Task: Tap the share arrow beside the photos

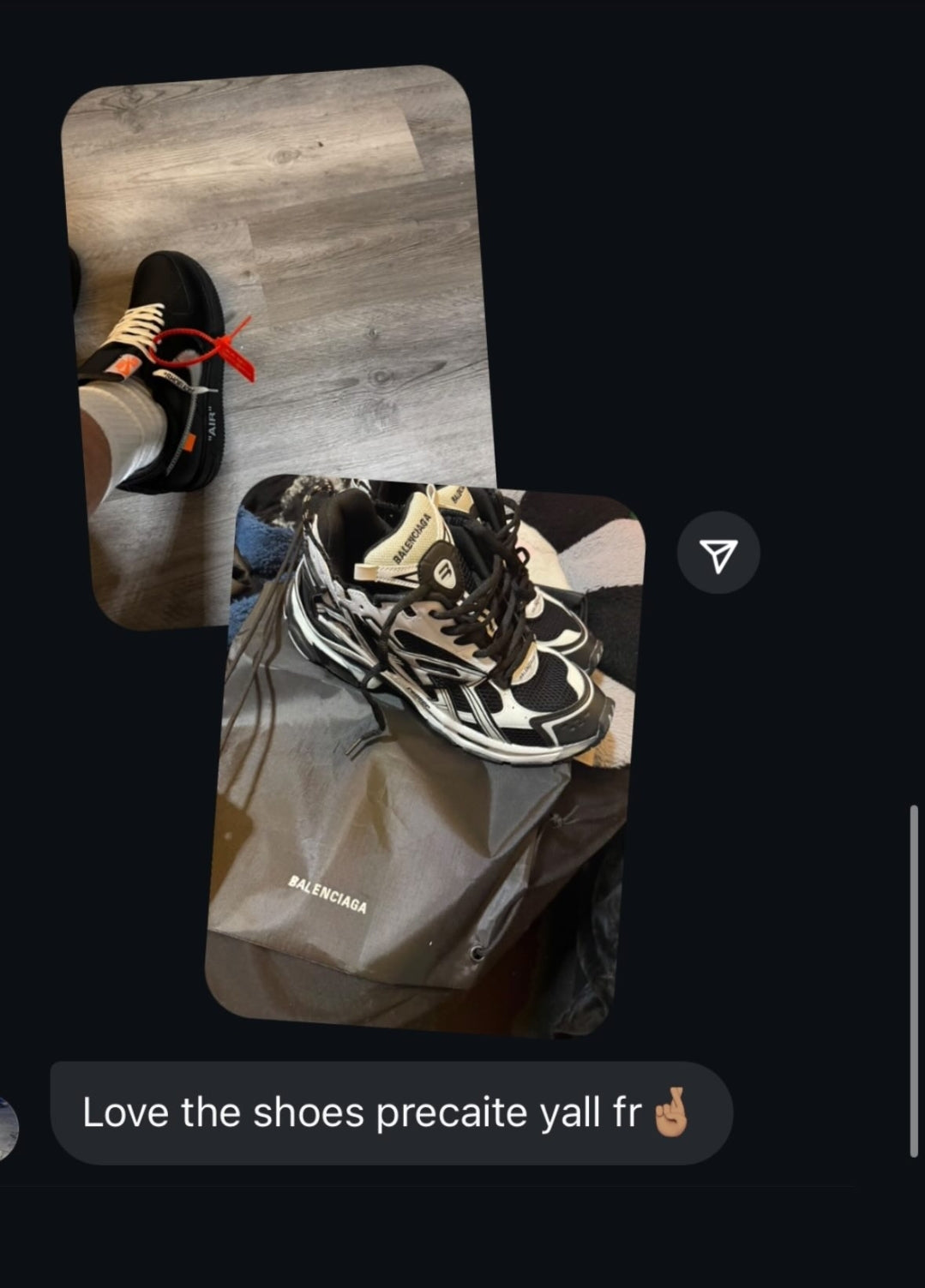Action: click(x=718, y=554)
